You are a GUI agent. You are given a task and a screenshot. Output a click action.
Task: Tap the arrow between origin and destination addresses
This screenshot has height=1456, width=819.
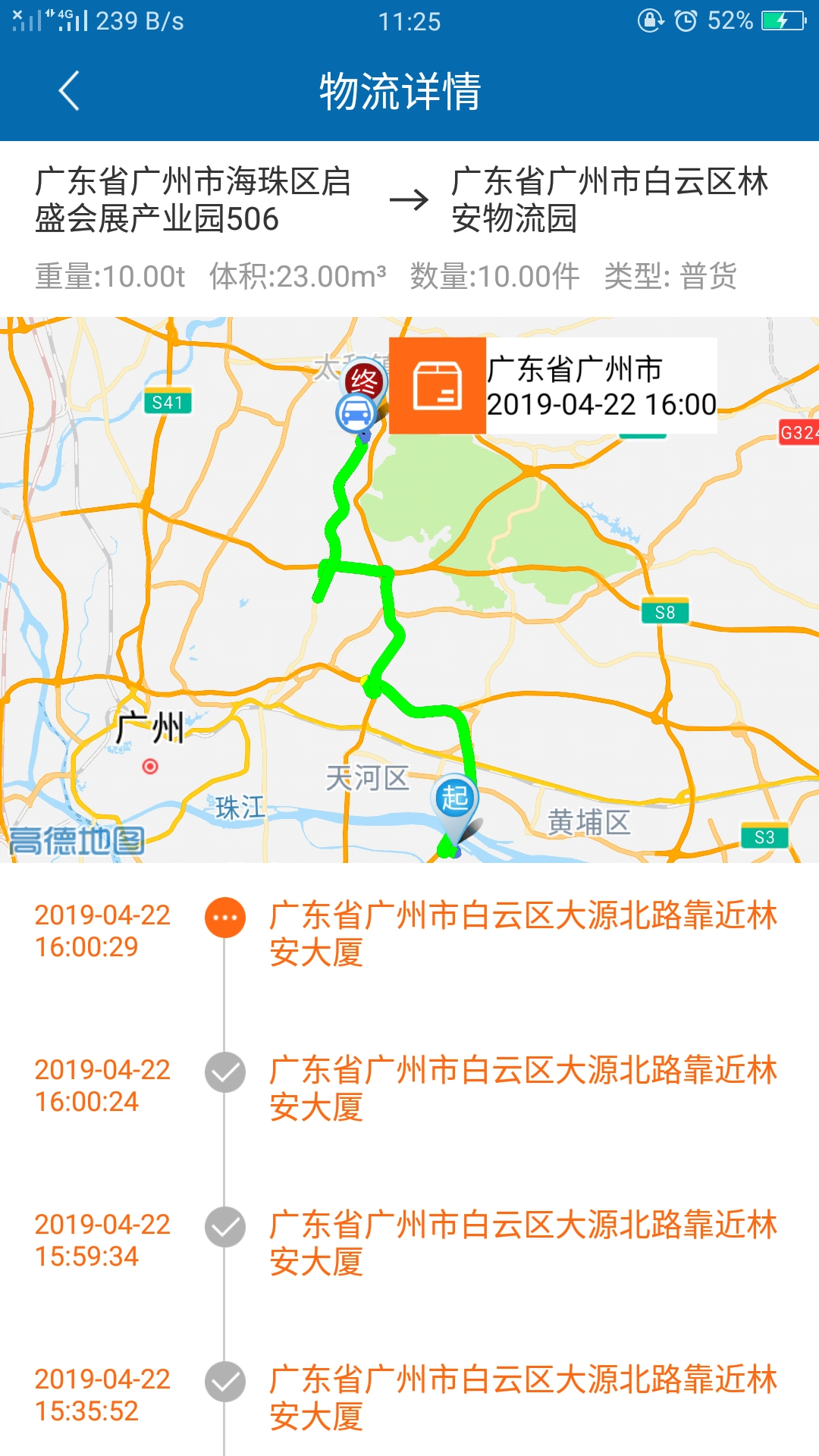click(x=409, y=199)
